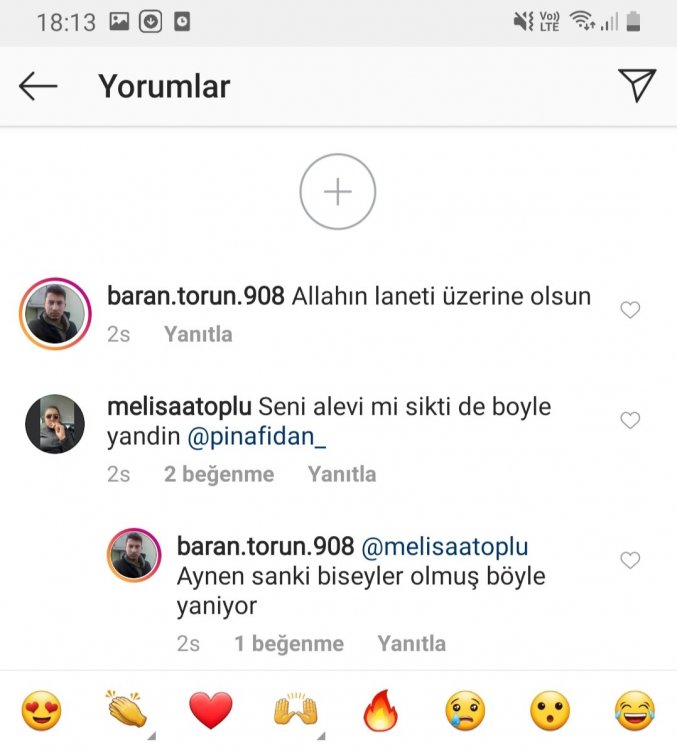This screenshot has width=677, height=750.
Task: Load more comments with the plus circle
Action: tap(338, 192)
